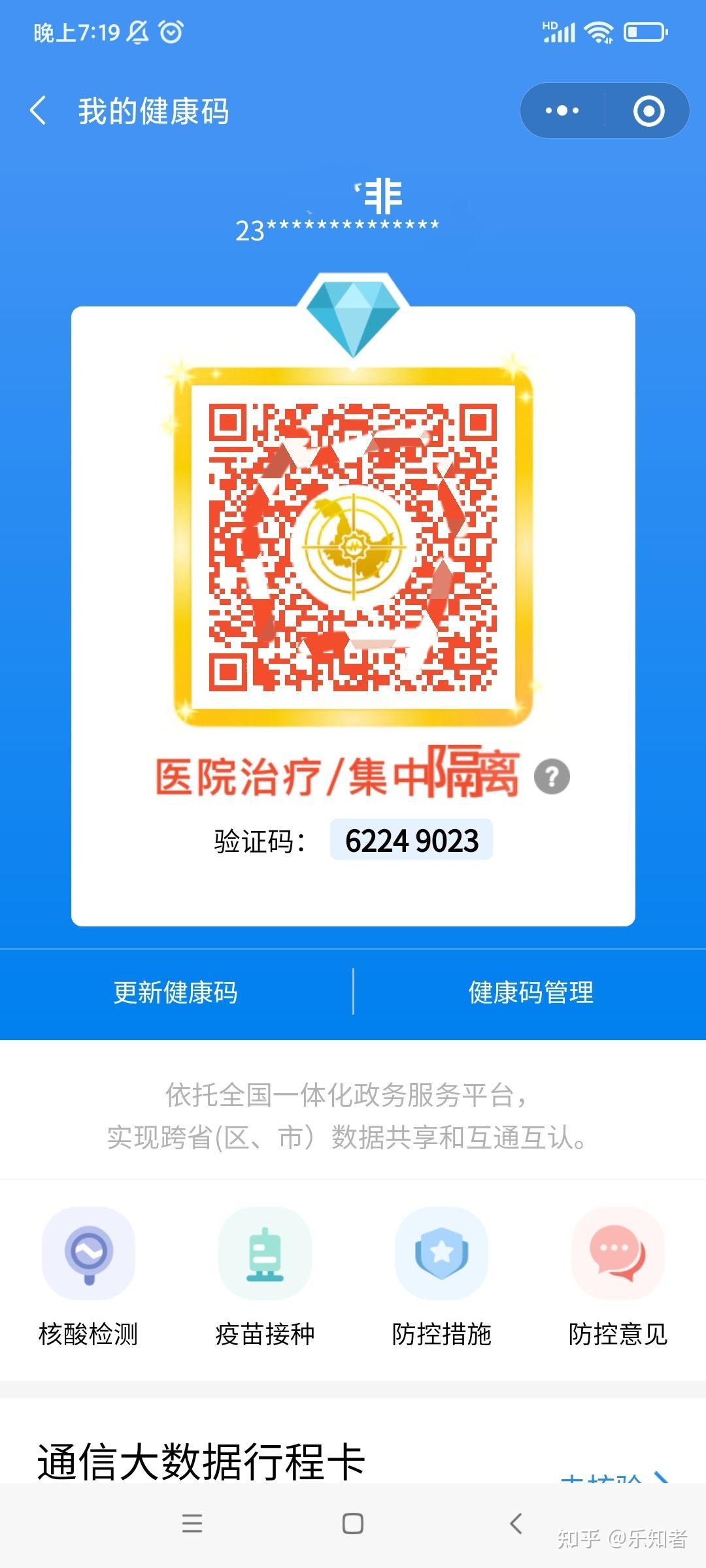This screenshot has height=1568, width=706.
Task: Select the 核酸检测 nucleic acid test icon
Action: 89,1254
